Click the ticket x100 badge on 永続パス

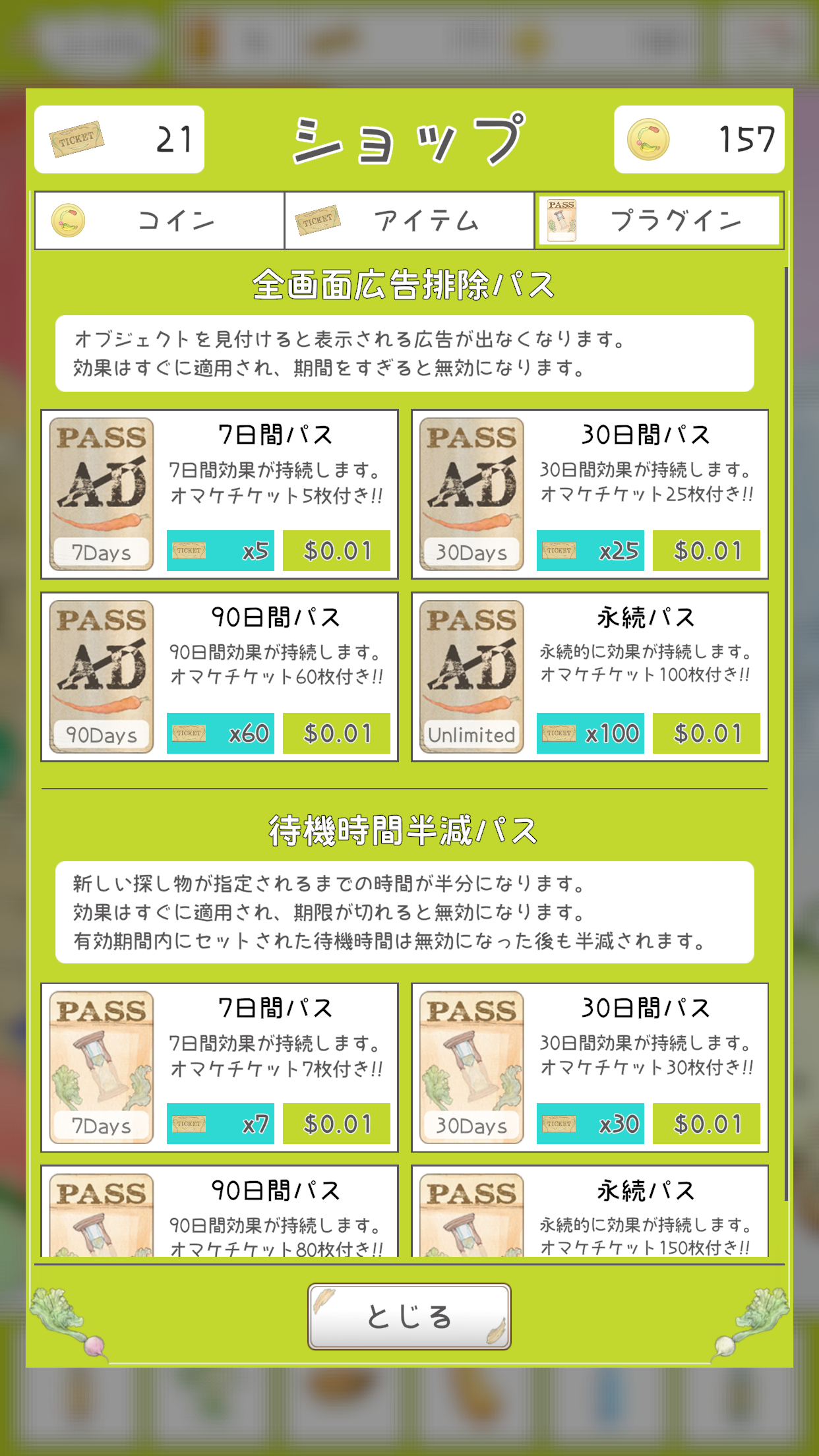coord(590,732)
